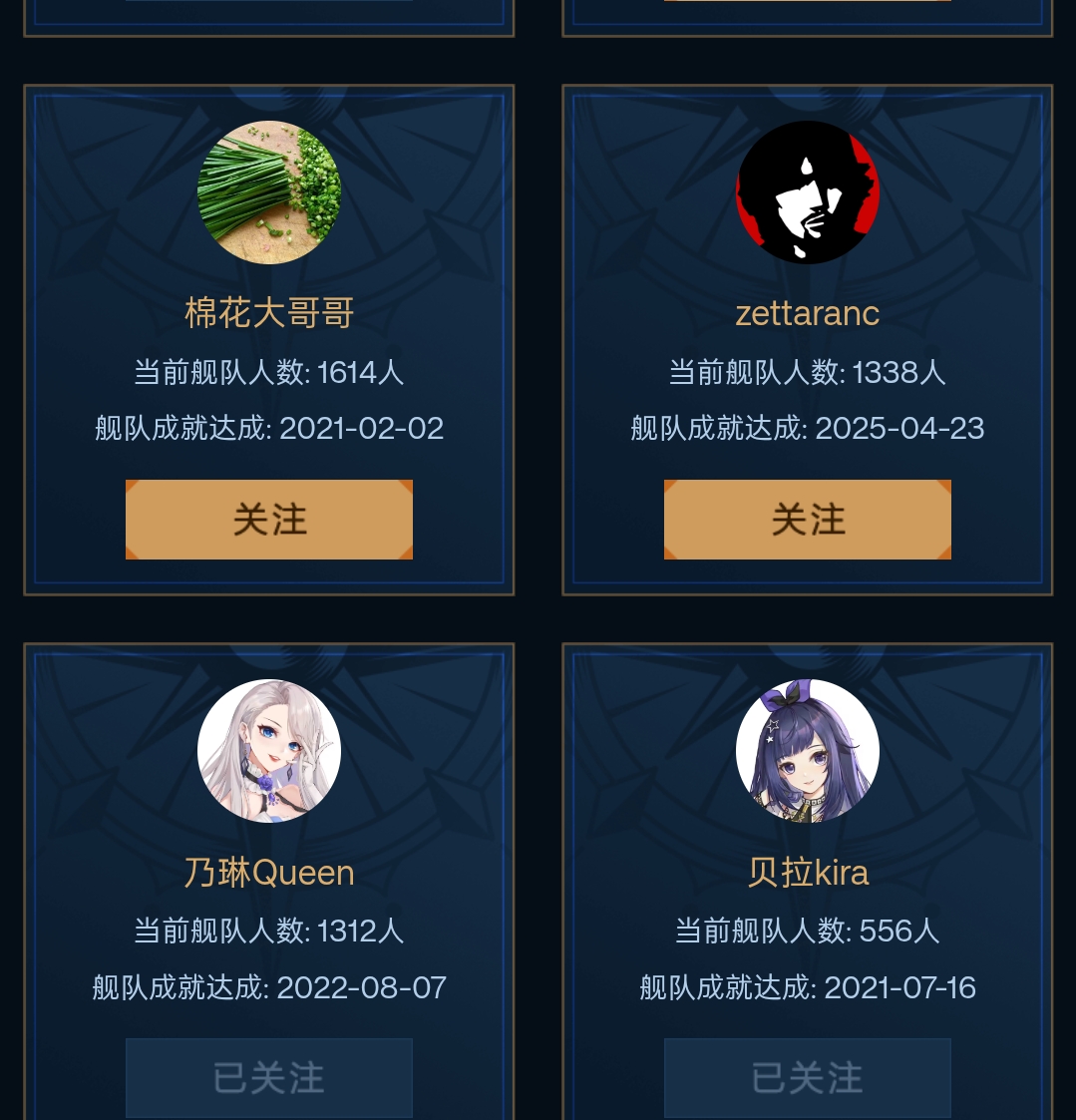Open 棉花大哥哥's chive avatar
Screen dimensions: 1076x1120
pyautogui.click(x=269, y=192)
